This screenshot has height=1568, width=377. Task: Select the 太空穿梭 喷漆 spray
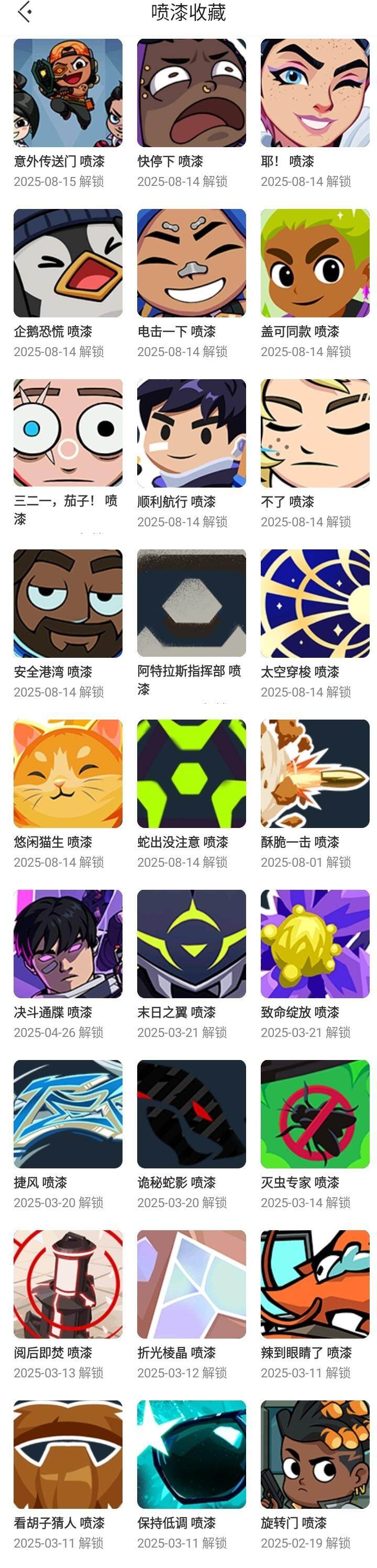click(x=315, y=603)
